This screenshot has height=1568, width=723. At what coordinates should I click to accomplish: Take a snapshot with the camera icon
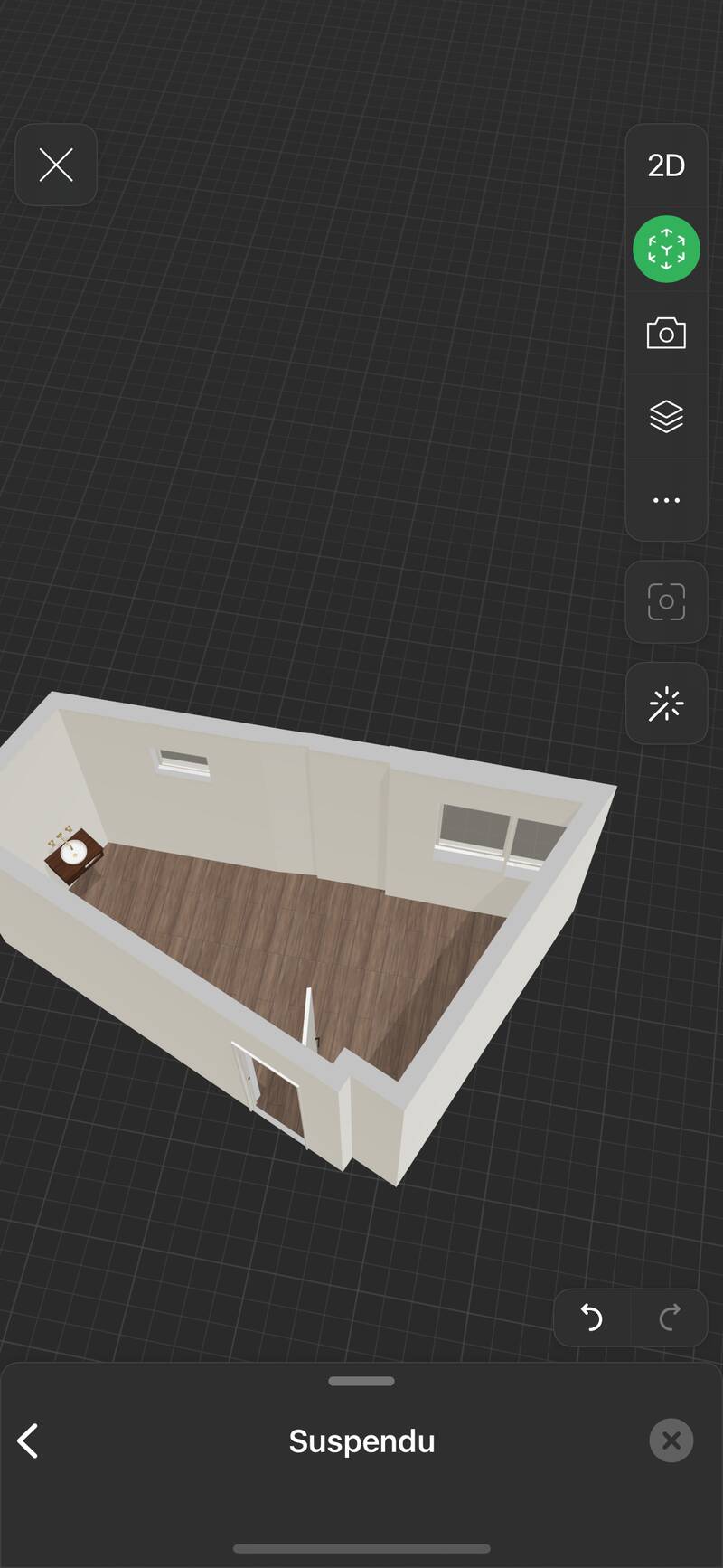pyautogui.click(x=666, y=333)
